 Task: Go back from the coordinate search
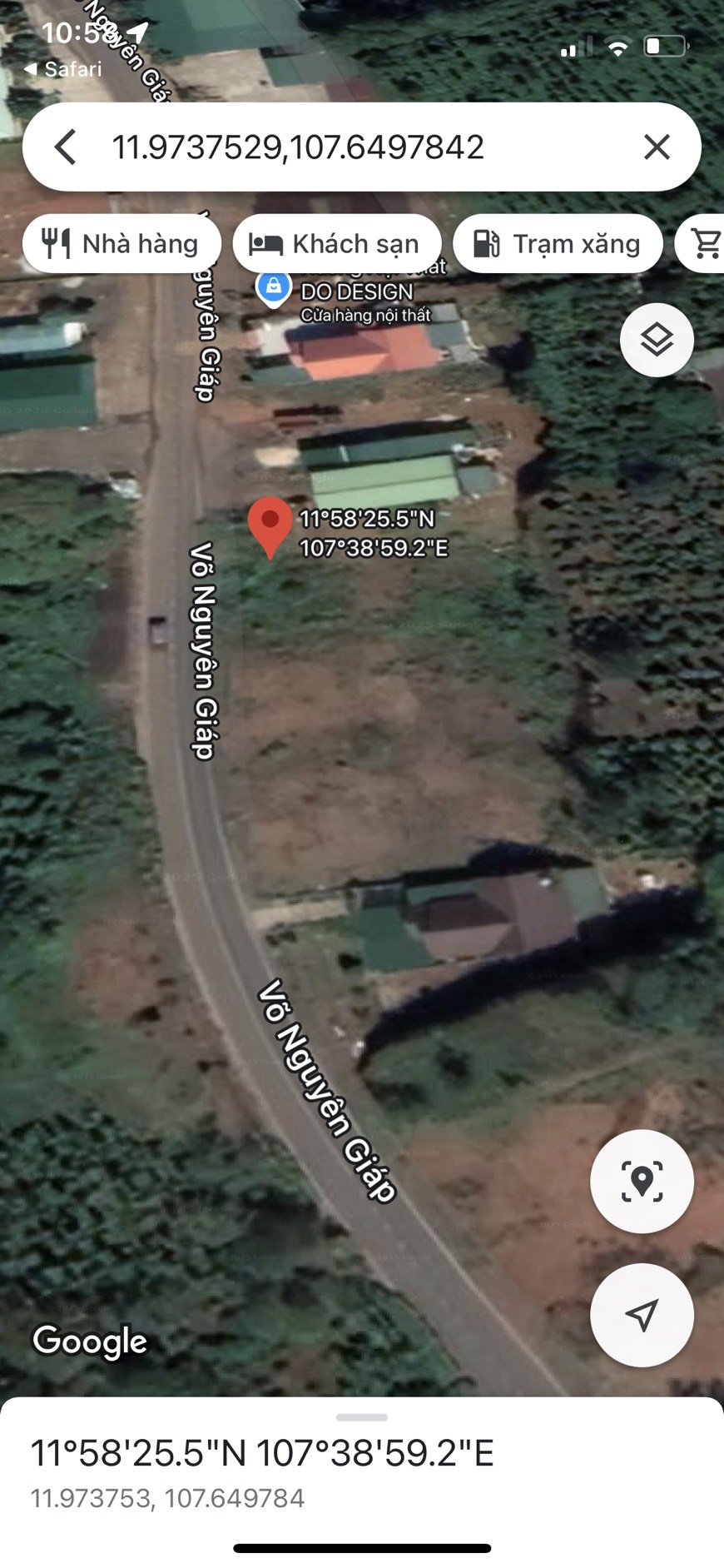pos(66,147)
